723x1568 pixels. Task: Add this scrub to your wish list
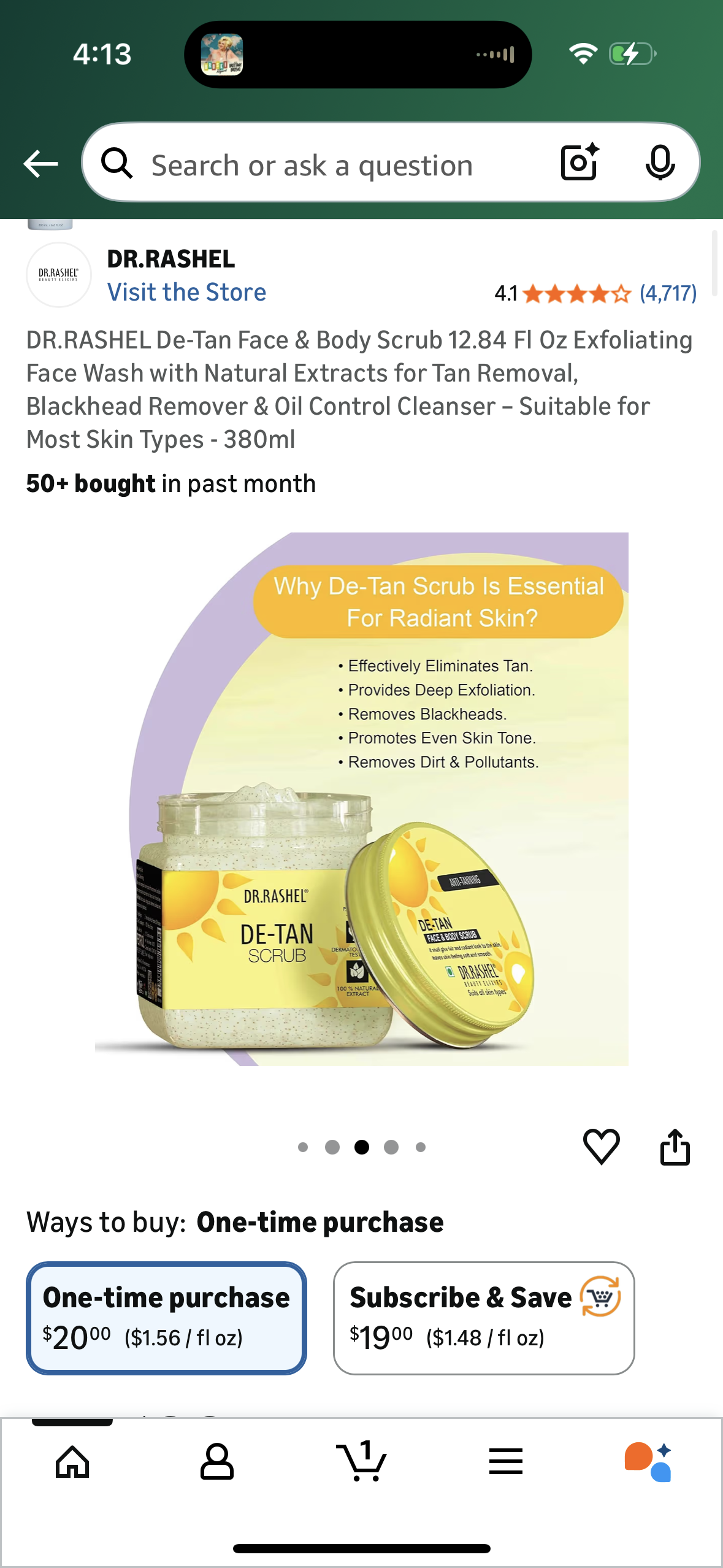pos(601,1146)
